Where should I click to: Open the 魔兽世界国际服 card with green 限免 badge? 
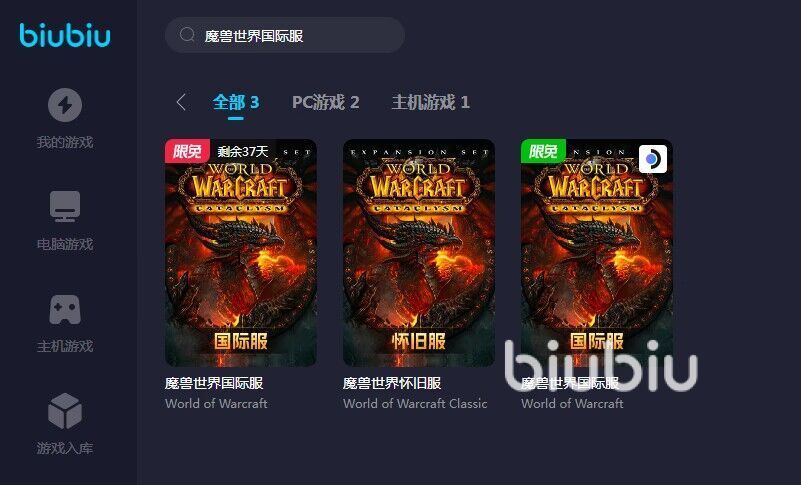(597, 252)
